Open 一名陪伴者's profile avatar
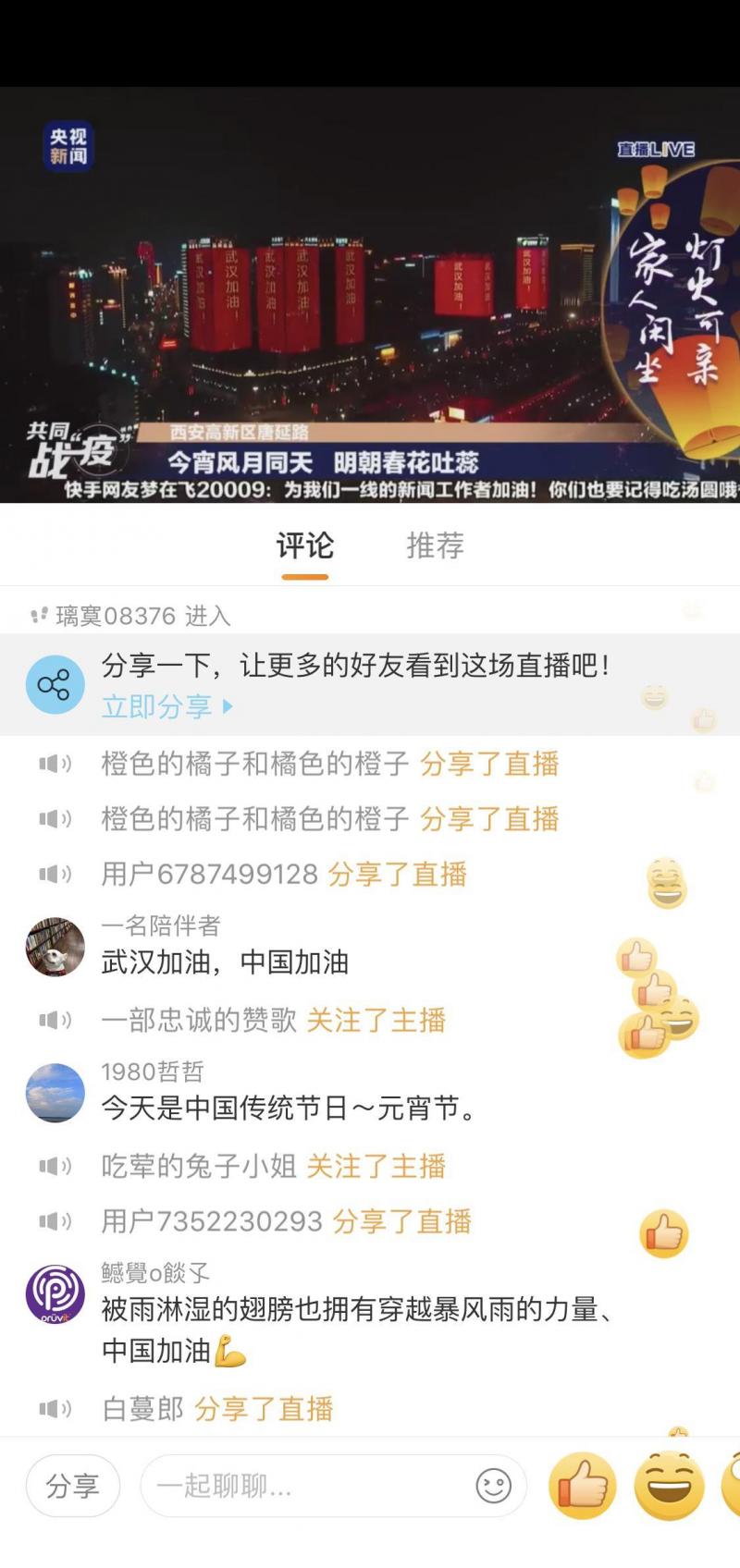Image resolution: width=740 pixels, height=1568 pixels. (55, 947)
